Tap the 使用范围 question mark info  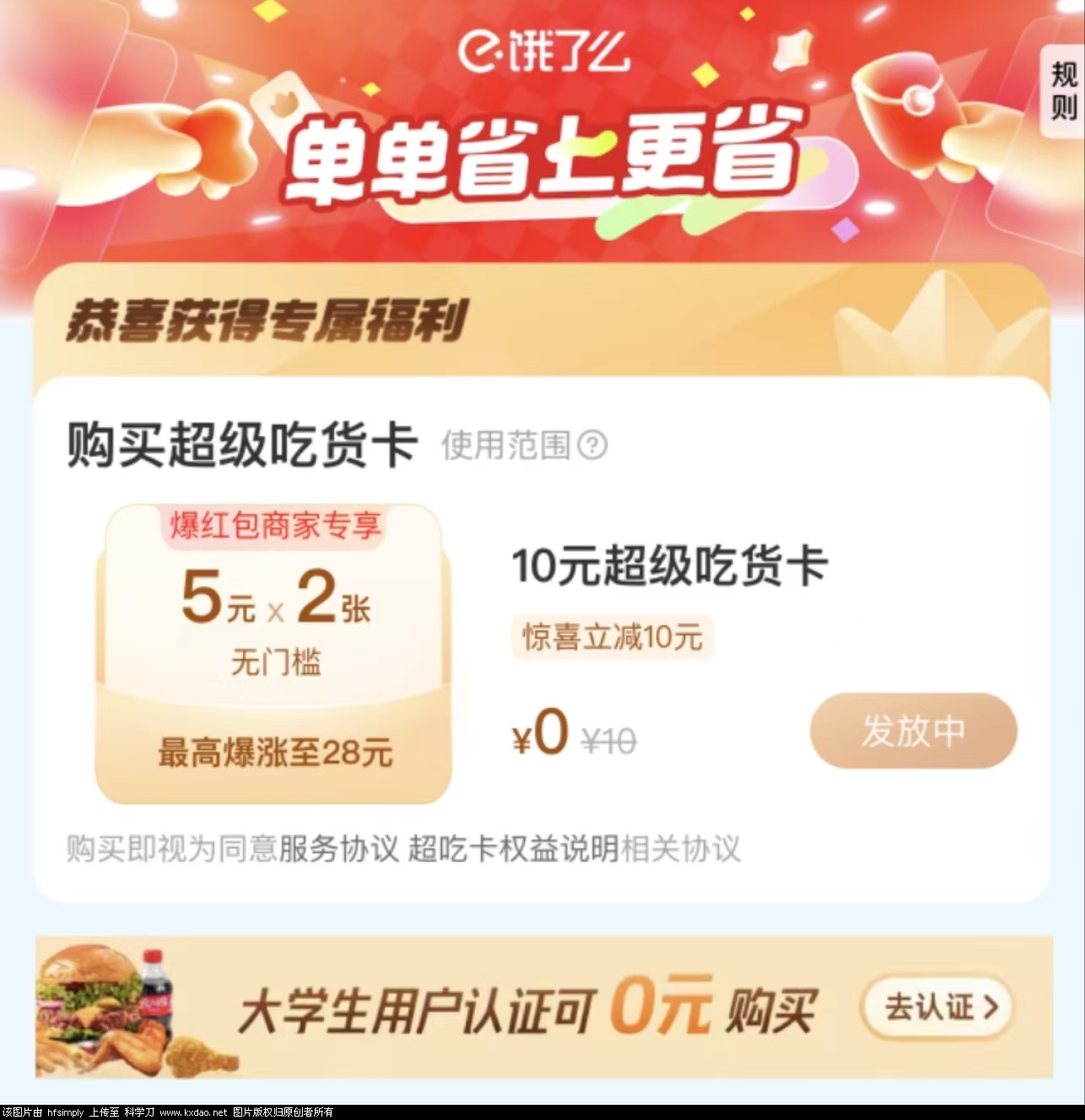pyautogui.click(x=592, y=445)
